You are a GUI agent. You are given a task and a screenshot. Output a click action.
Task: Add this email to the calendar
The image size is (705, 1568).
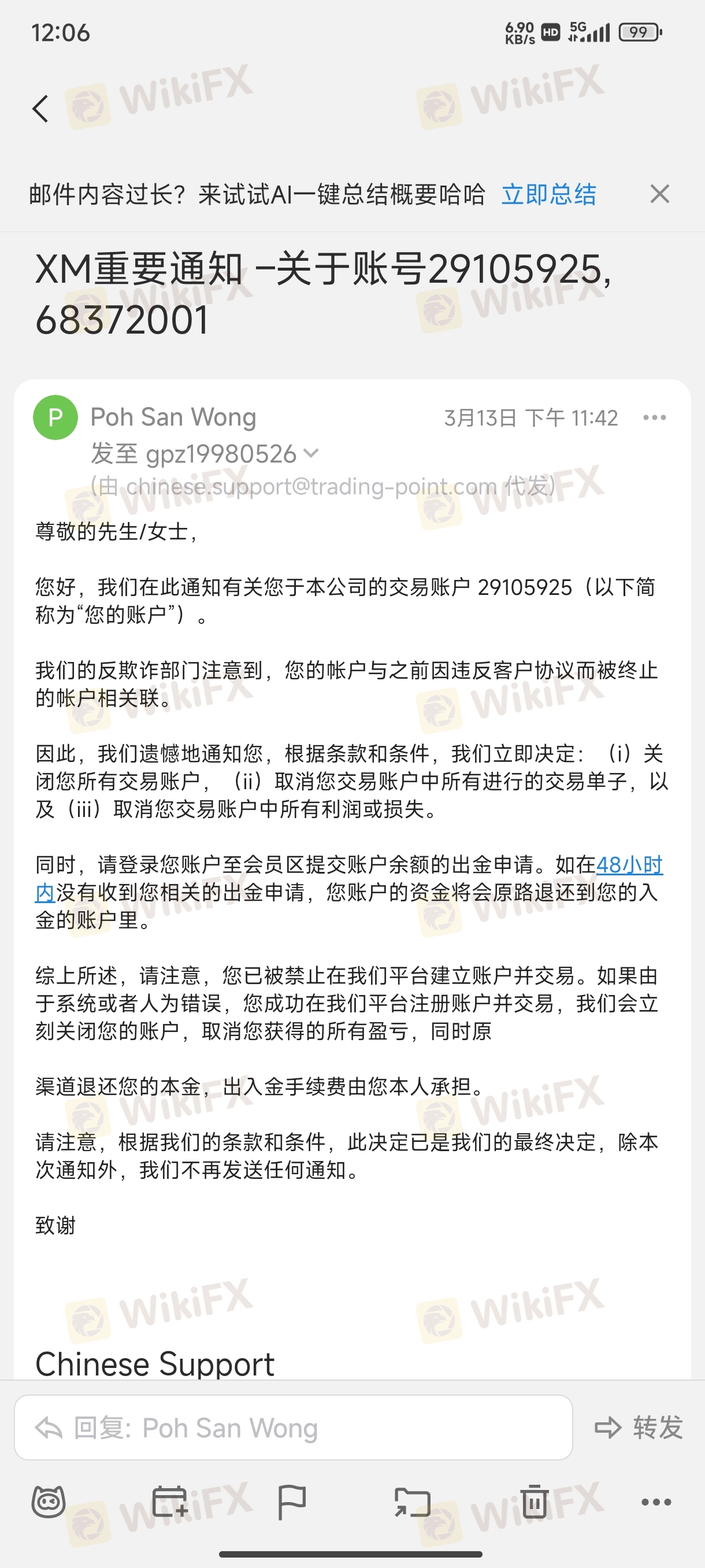click(170, 1502)
